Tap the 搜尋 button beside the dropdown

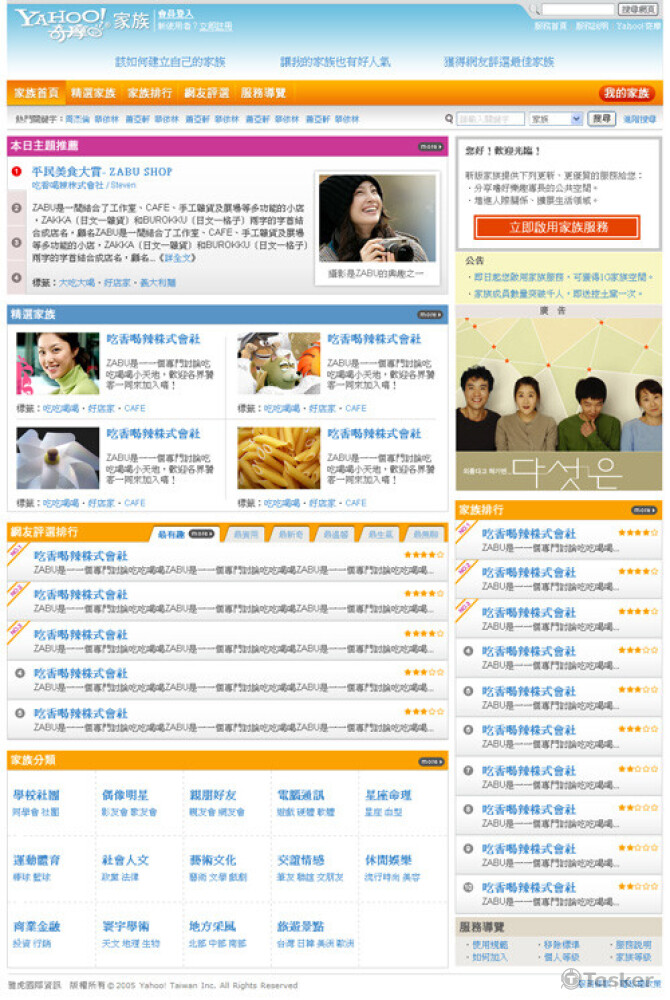coord(601,119)
